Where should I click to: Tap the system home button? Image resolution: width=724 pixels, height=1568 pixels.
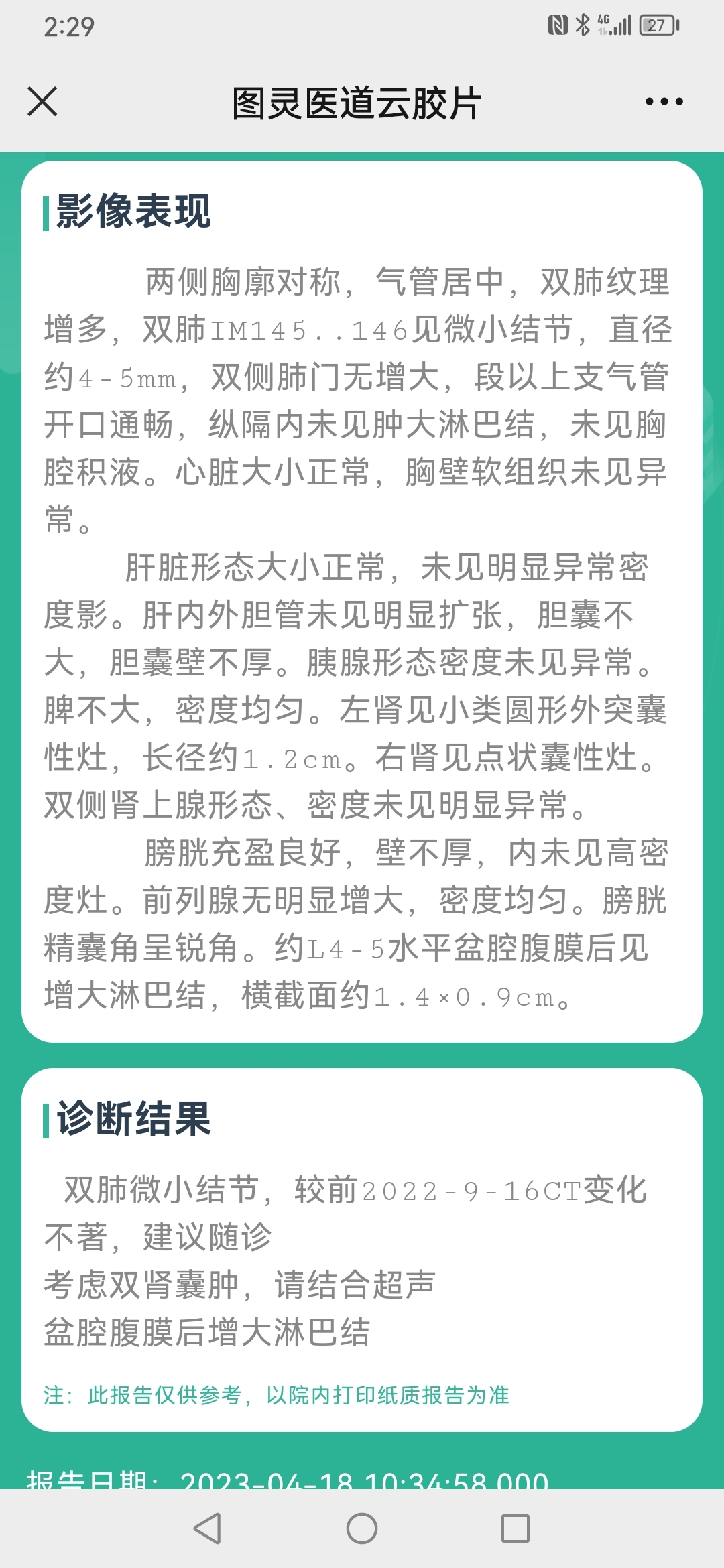point(362,1528)
